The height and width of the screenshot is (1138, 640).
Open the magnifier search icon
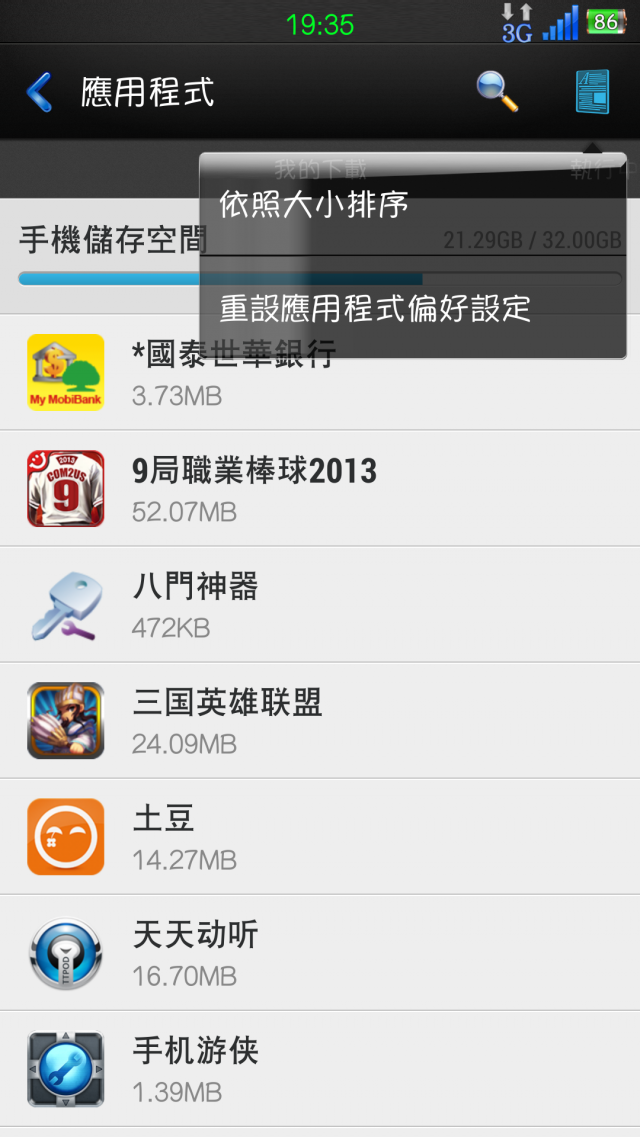[x=497, y=91]
